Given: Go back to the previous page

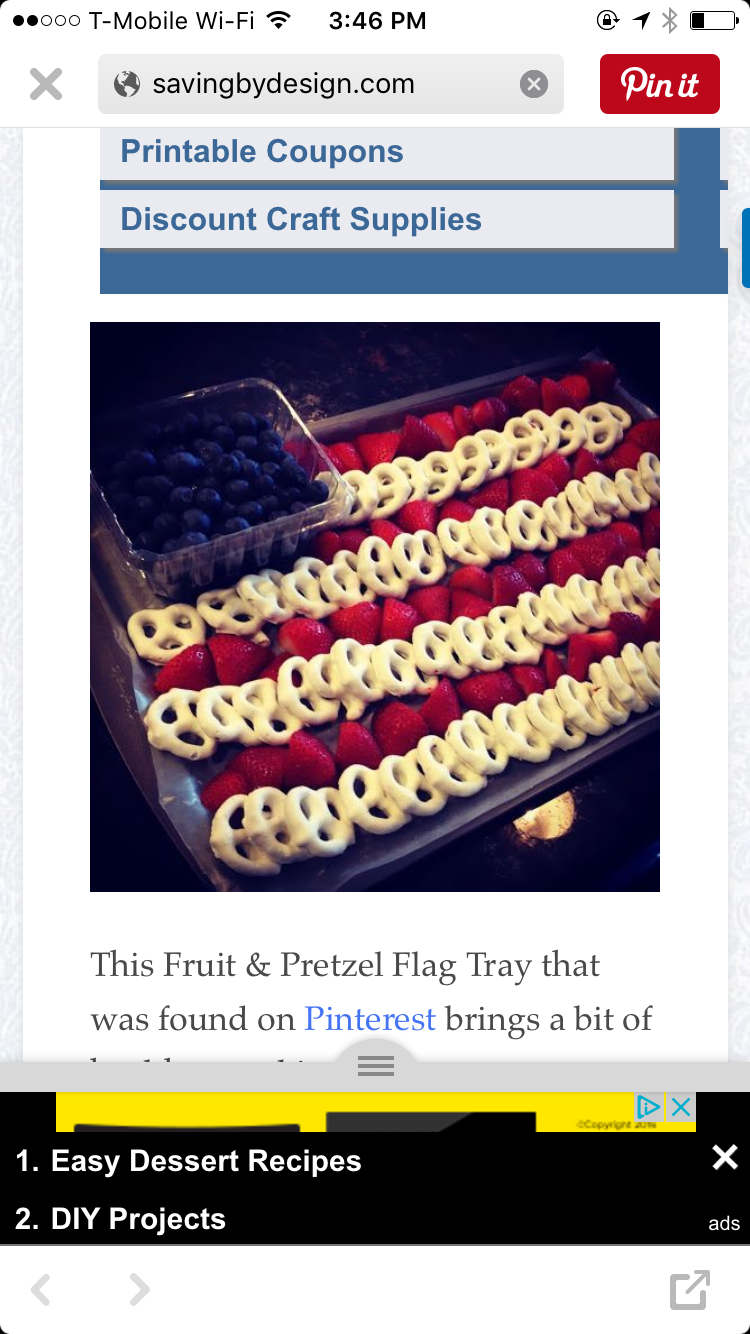Looking at the screenshot, I should coord(40,1290).
